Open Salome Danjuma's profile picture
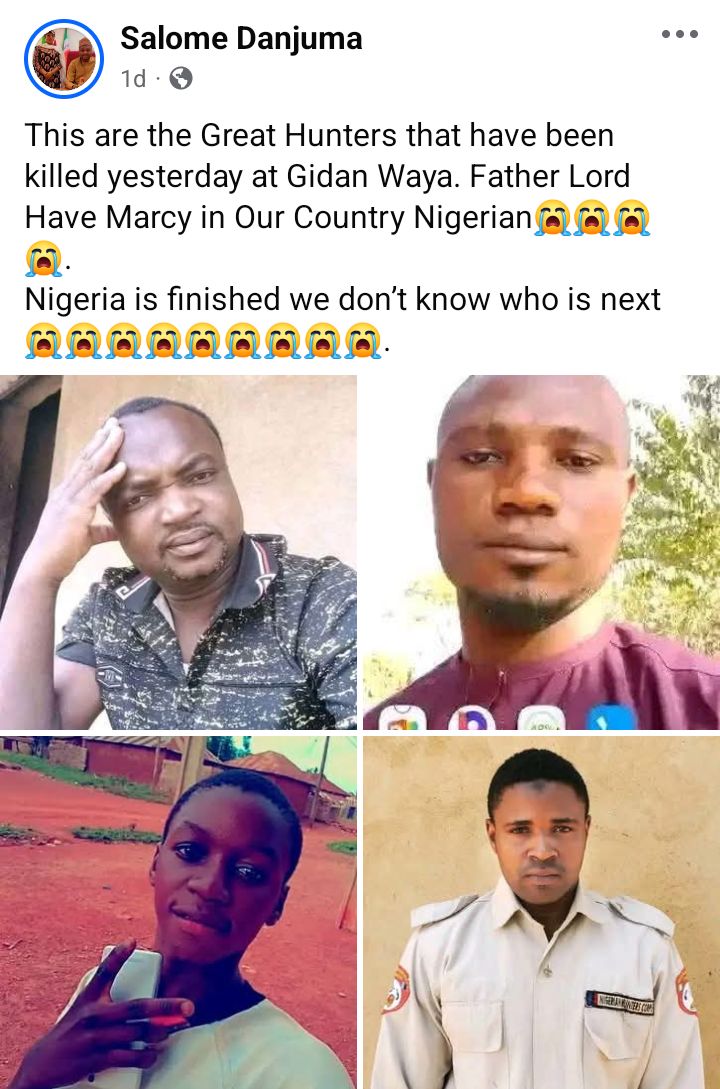The height and width of the screenshot is (1089, 720). point(64,58)
